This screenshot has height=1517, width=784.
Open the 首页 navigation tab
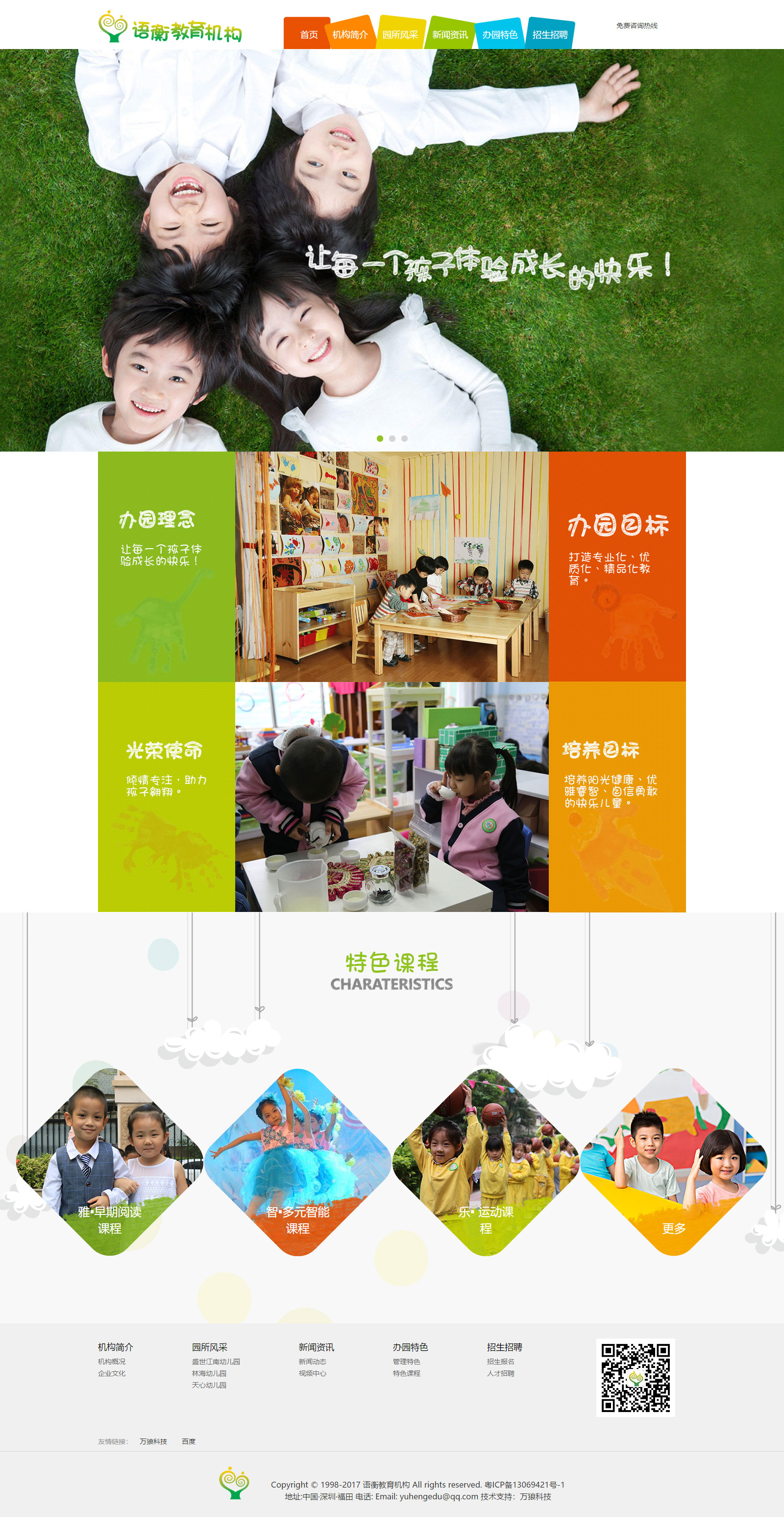click(x=308, y=35)
